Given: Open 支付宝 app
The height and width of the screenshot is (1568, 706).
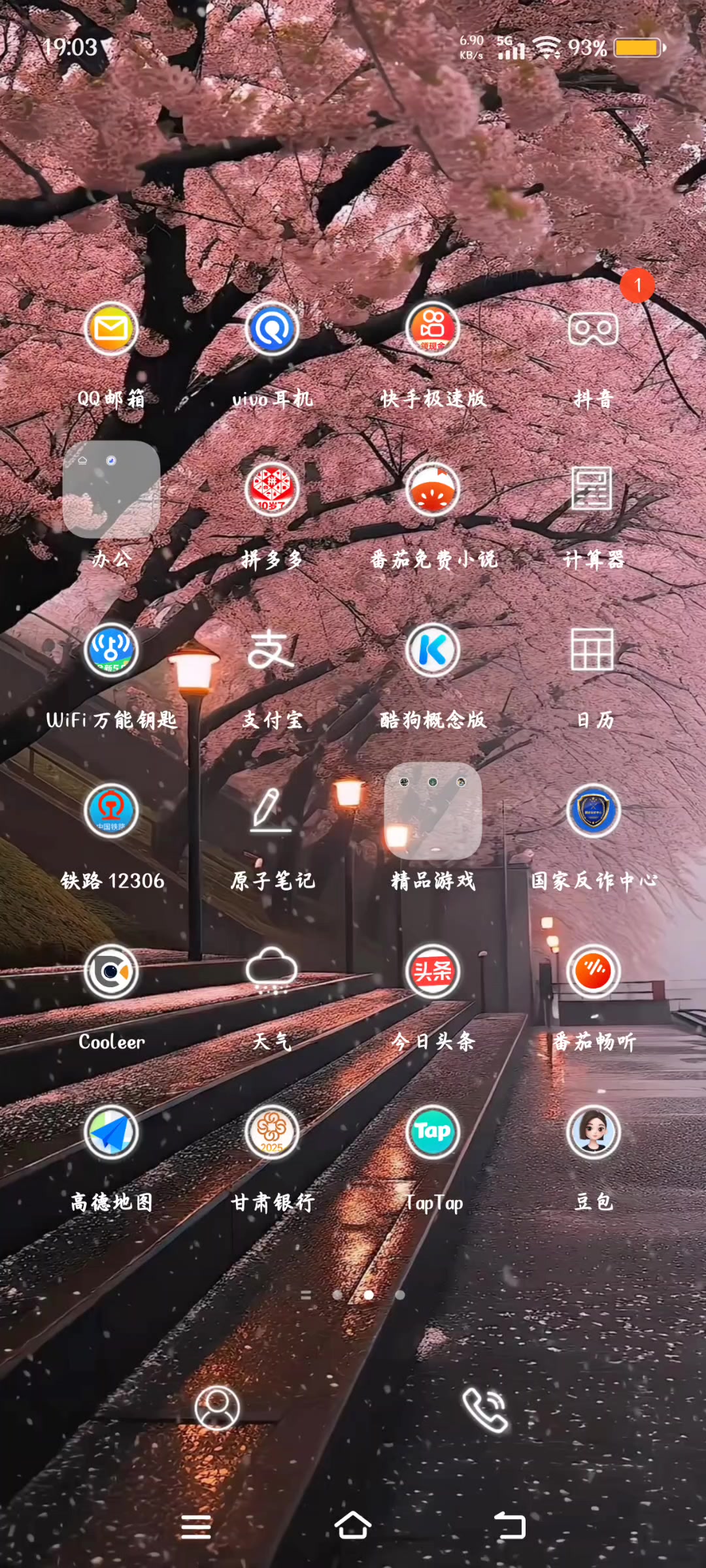Looking at the screenshot, I should coord(272,650).
